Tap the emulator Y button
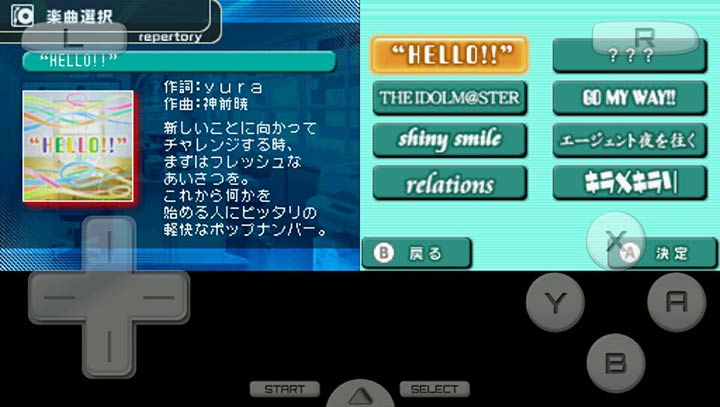 point(555,302)
